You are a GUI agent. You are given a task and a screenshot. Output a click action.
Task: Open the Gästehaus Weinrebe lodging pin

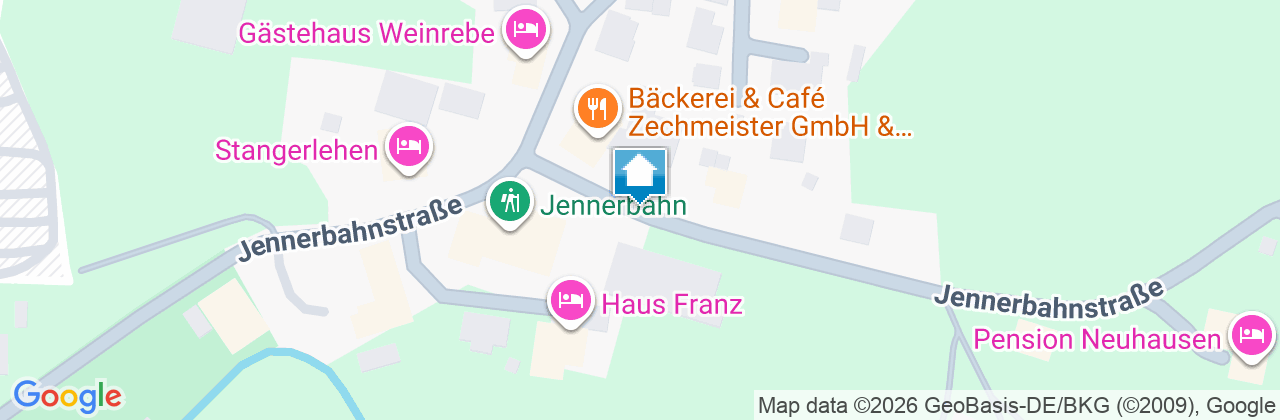click(526, 29)
